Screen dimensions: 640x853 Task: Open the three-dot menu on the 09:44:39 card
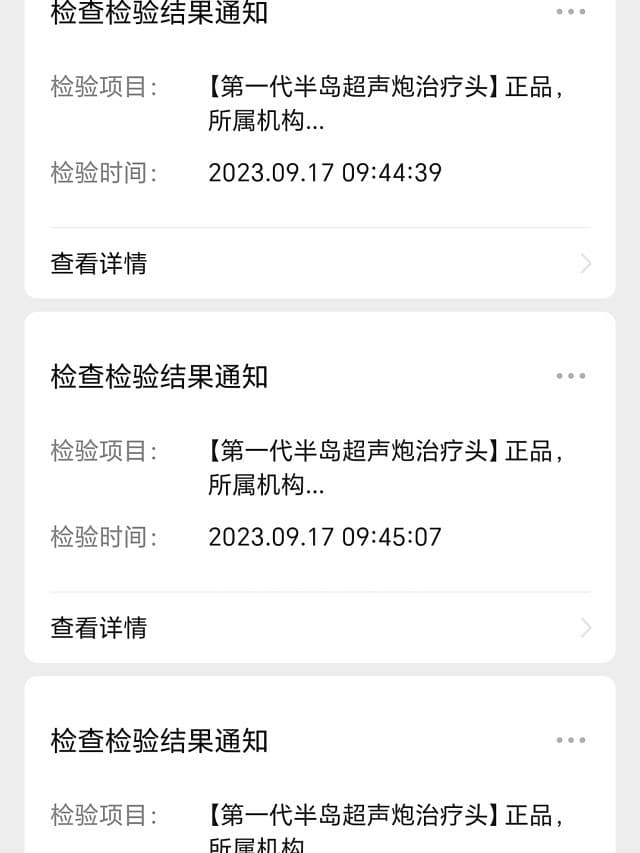(x=570, y=12)
